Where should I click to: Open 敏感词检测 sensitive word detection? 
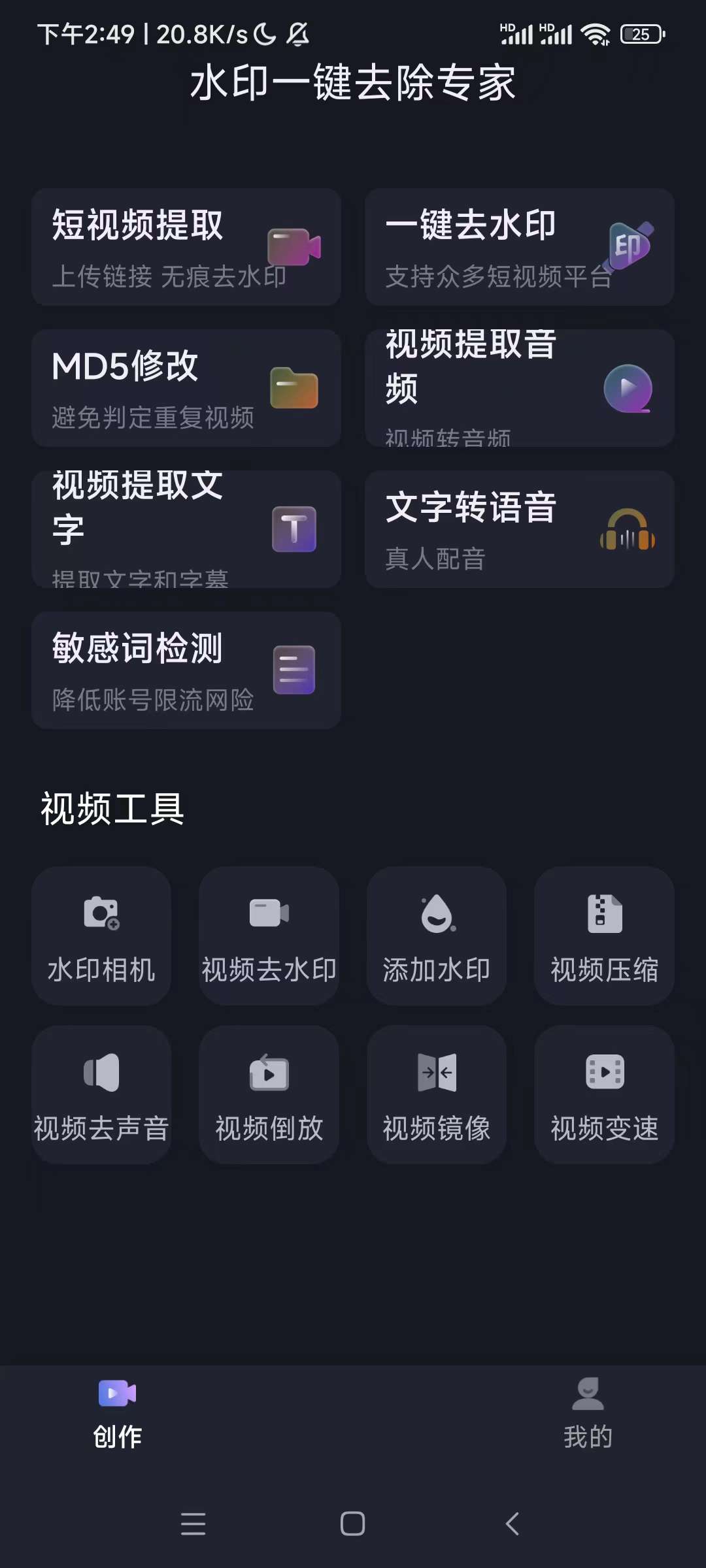[185, 670]
